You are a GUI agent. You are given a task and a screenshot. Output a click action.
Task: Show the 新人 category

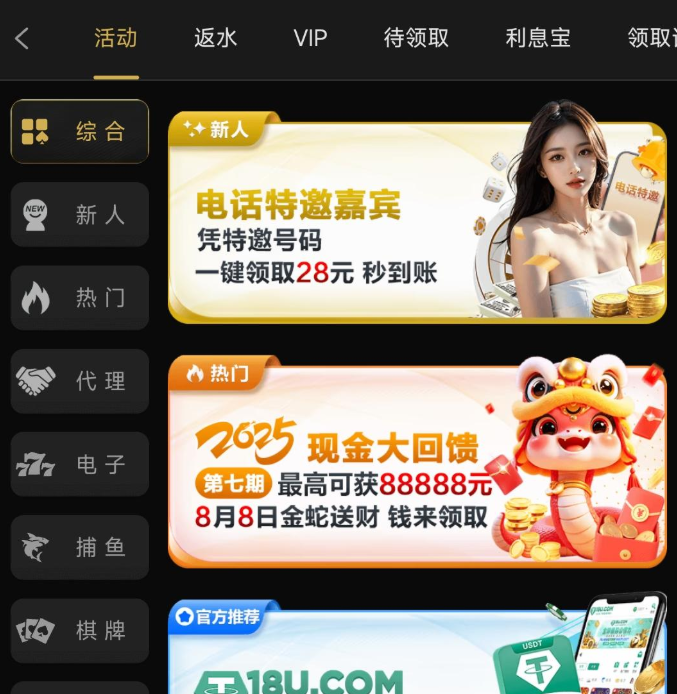[x=80, y=214]
